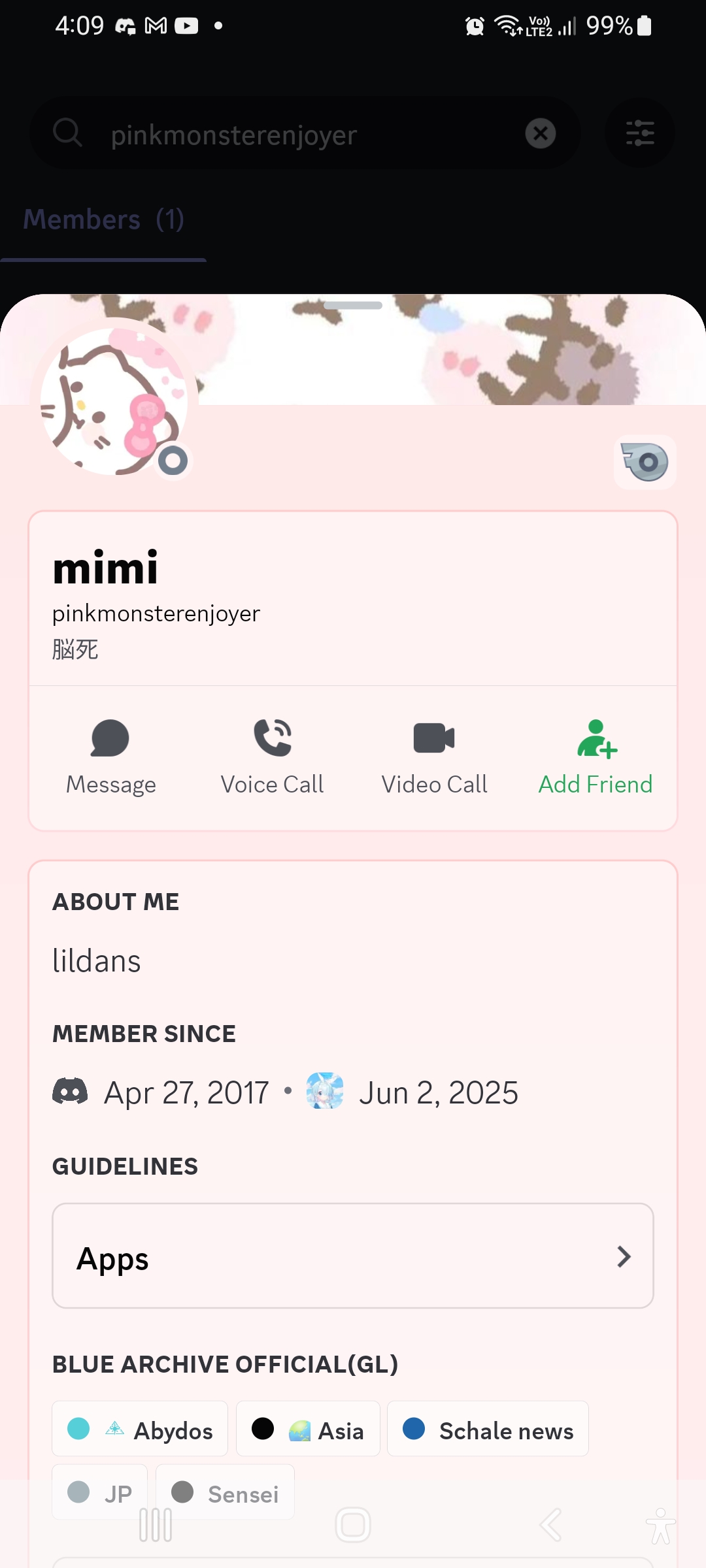This screenshot has height=1568, width=706.
Task: Switch to the Members tab
Action: pos(103,220)
